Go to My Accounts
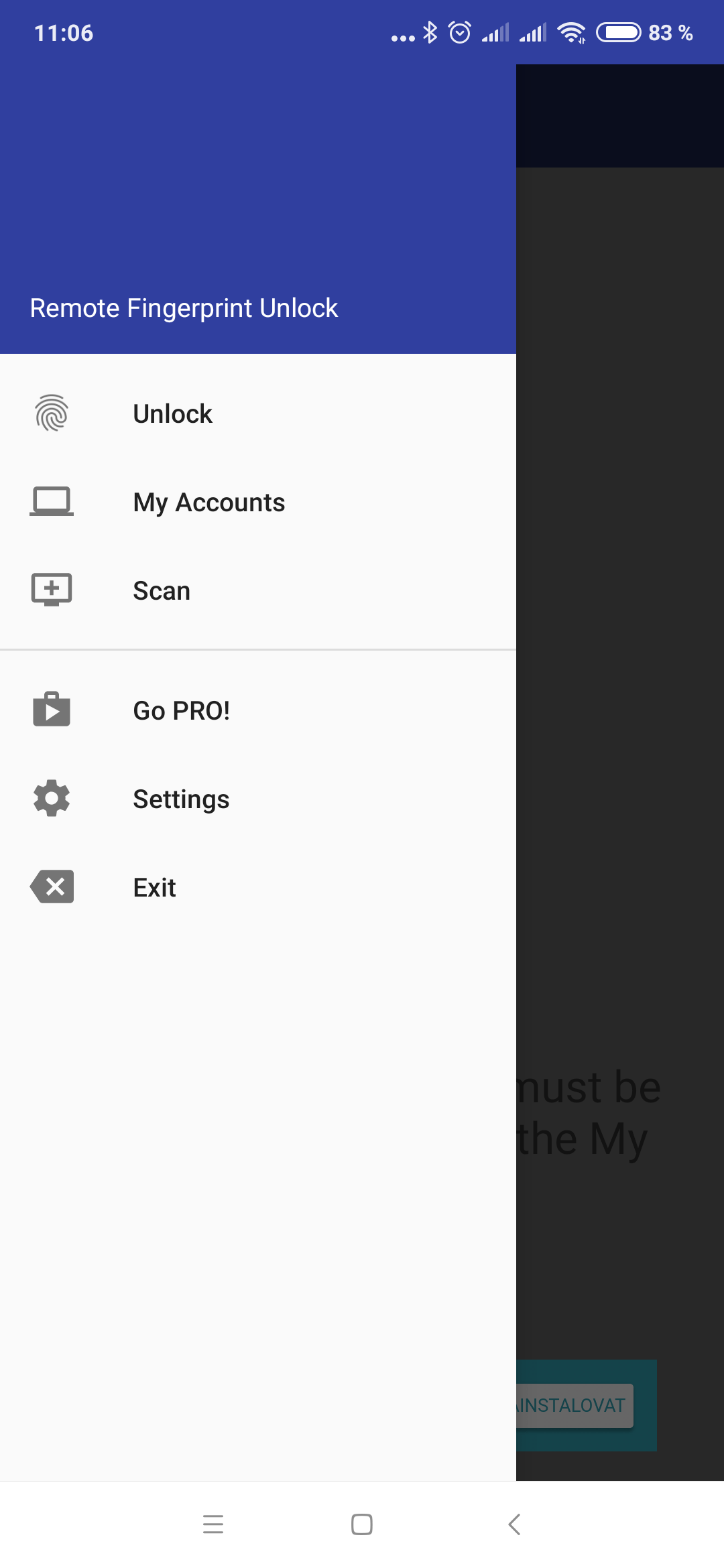 pyautogui.click(x=258, y=503)
